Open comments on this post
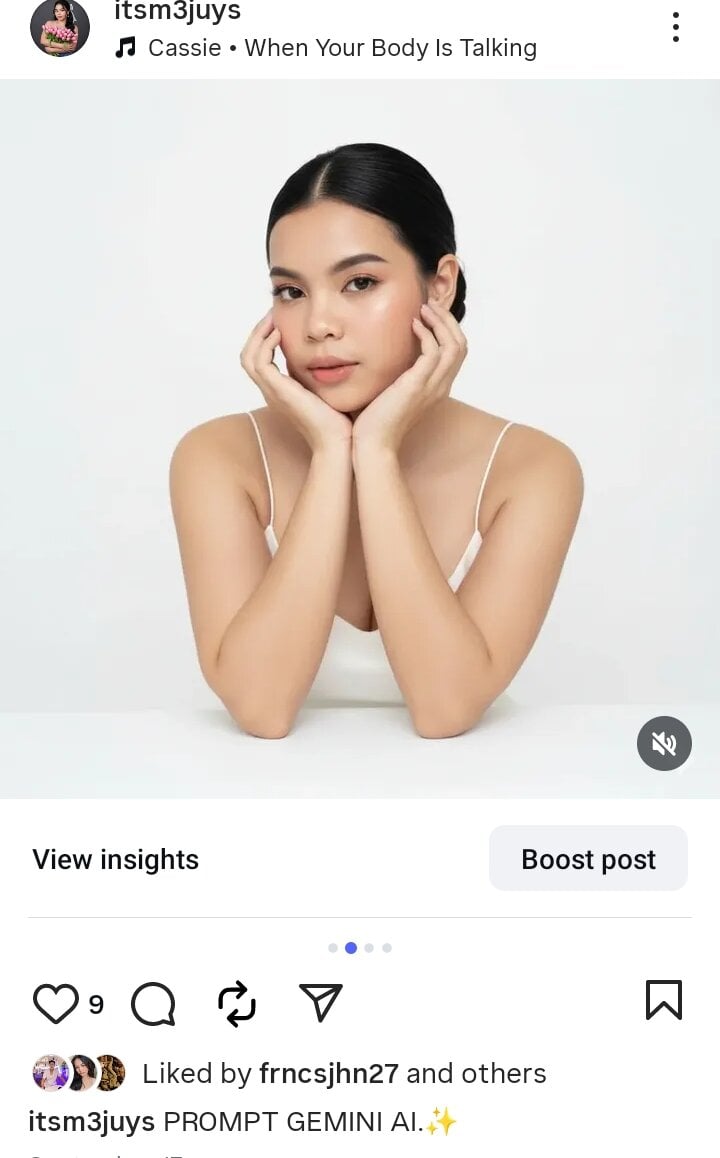720x1158 pixels. (x=153, y=1003)
